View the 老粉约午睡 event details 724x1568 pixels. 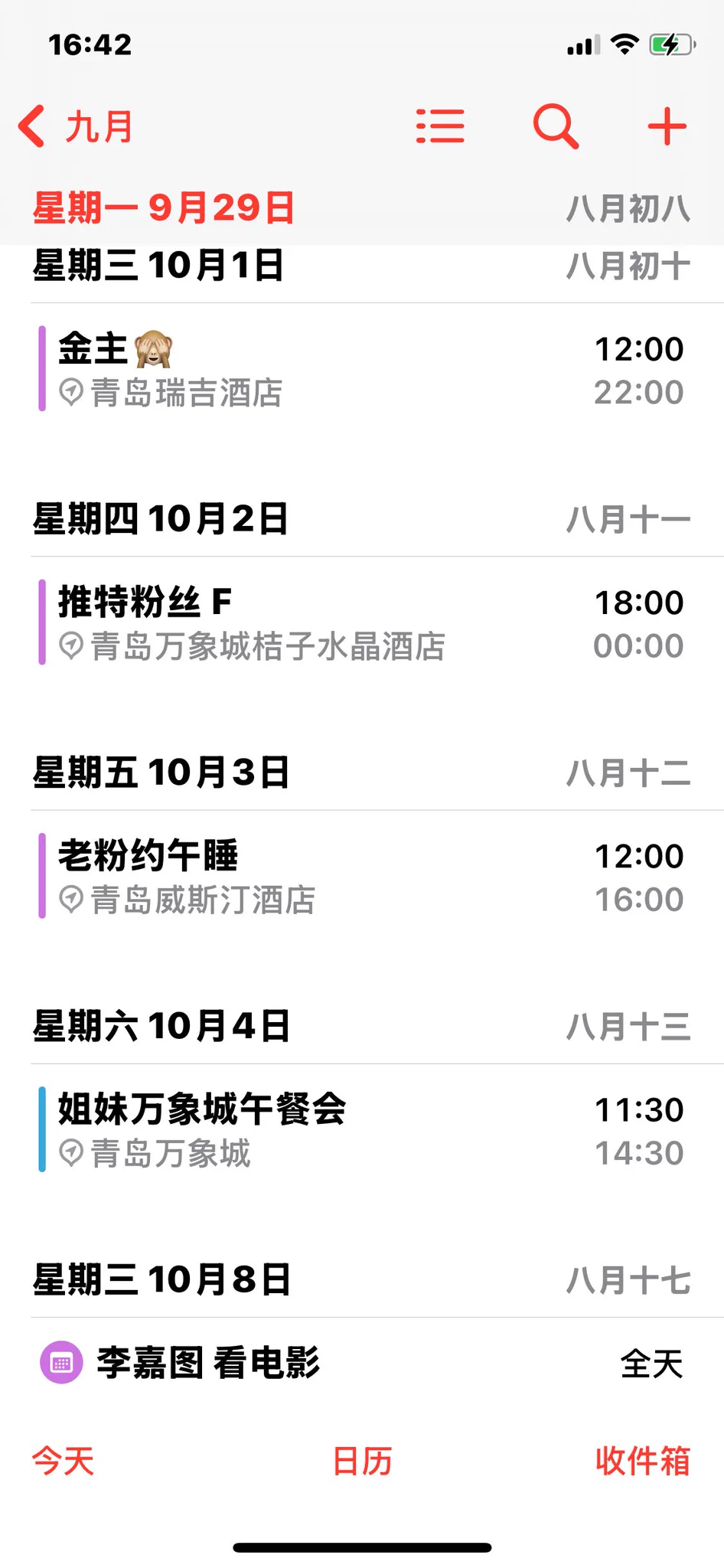coord(361,877)
